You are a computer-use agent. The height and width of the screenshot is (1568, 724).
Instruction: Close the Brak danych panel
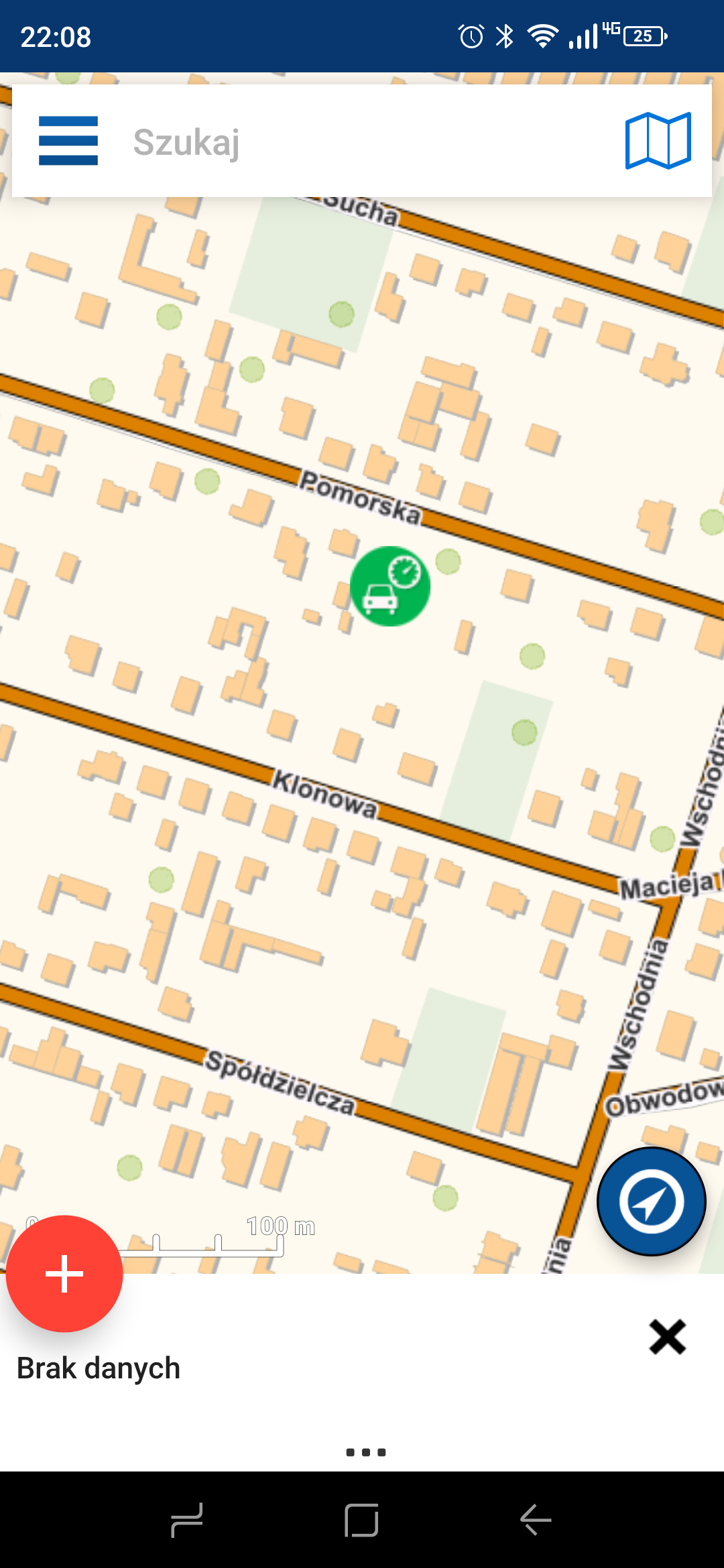(668, 1337)
